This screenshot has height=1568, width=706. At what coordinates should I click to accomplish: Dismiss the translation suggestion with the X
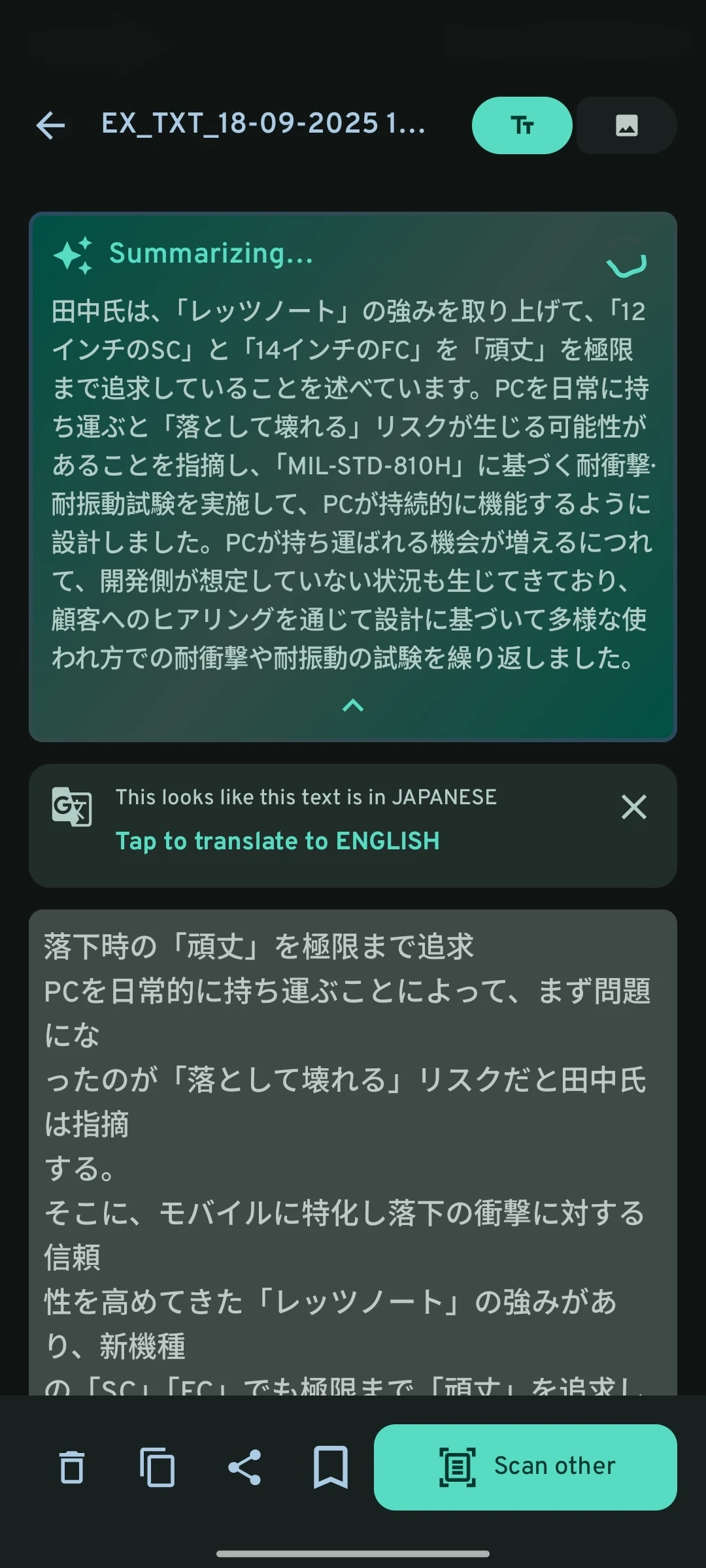(633, 807)
